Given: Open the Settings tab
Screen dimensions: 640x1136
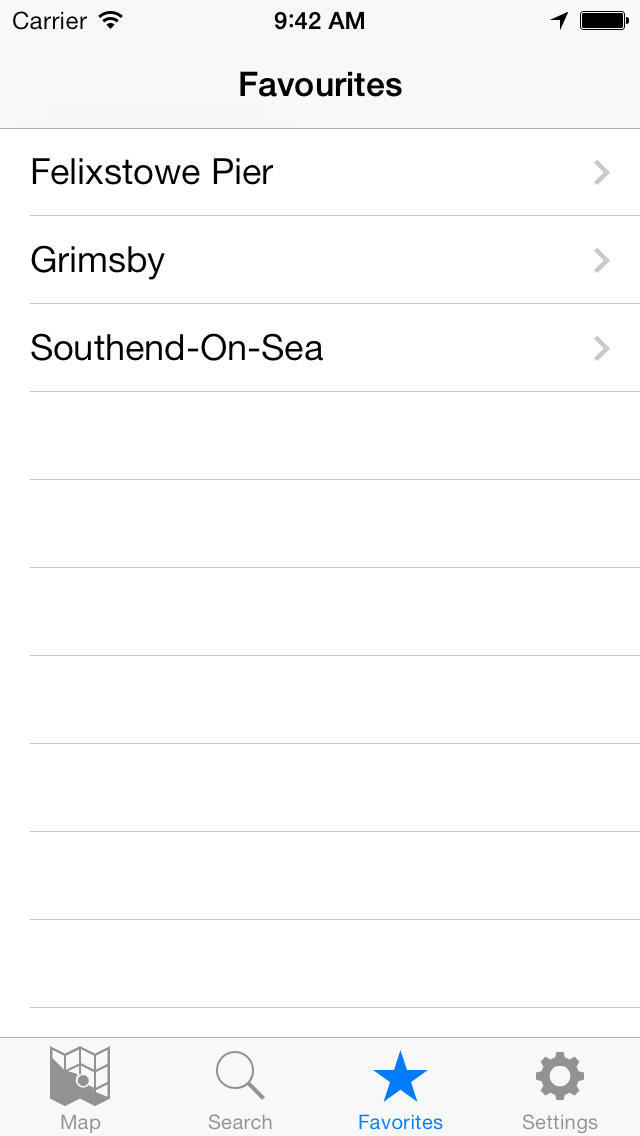Looking at the screenshot, I should pos(560,1088).
